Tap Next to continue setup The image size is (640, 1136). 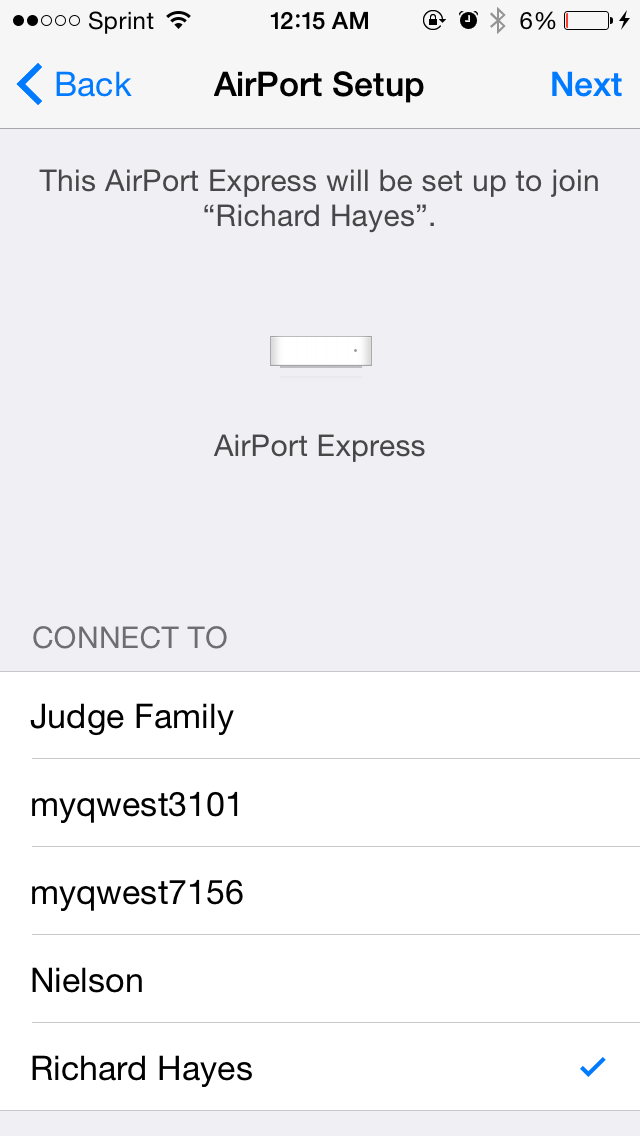(x=586, y=85)
